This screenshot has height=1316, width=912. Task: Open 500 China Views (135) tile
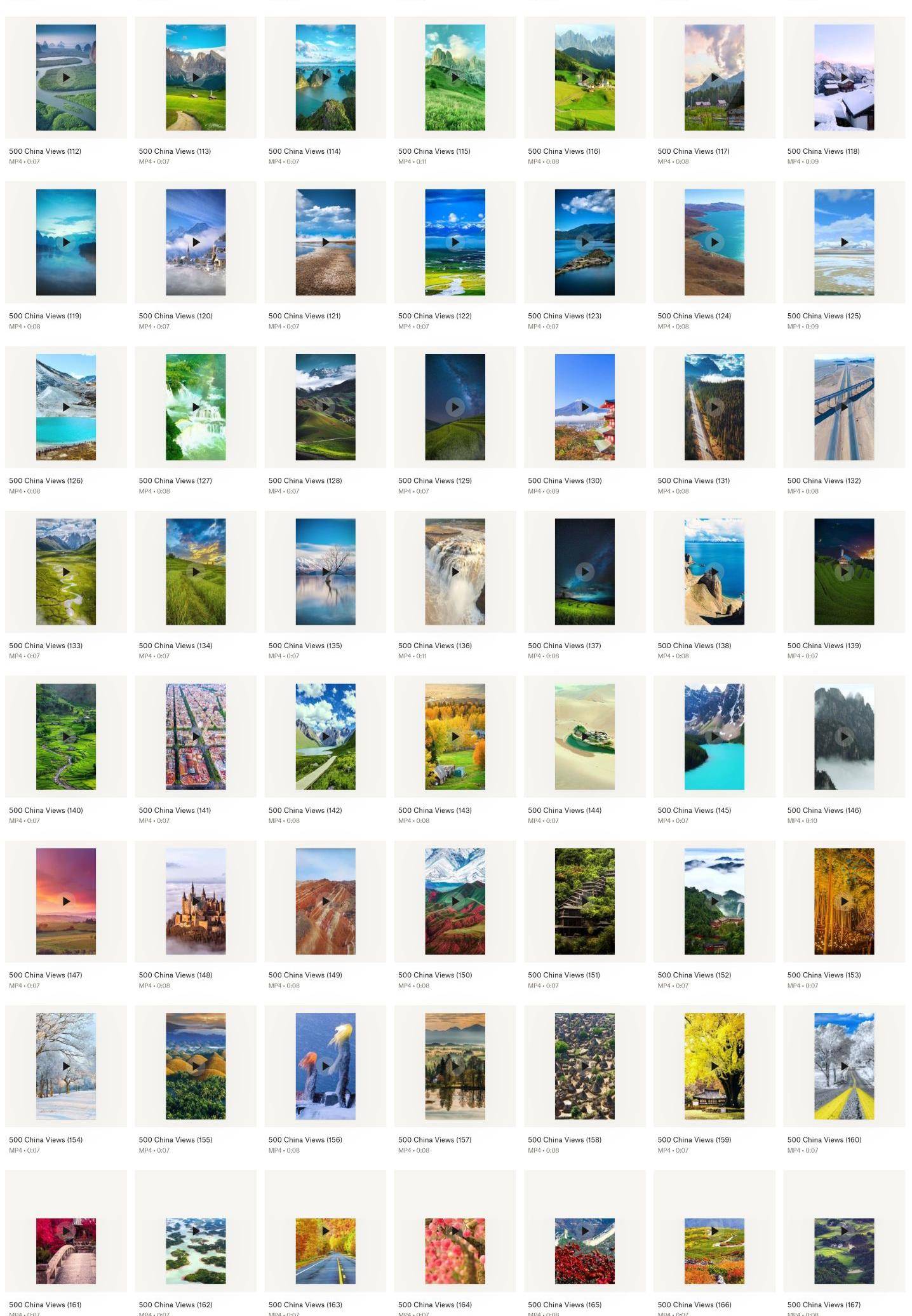point(325,572)
